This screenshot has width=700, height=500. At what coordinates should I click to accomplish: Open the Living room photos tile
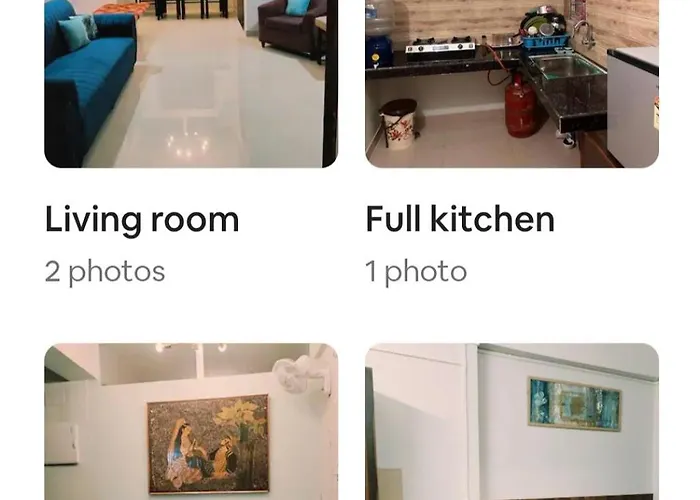pyautogui.click(x=190, y=85)
